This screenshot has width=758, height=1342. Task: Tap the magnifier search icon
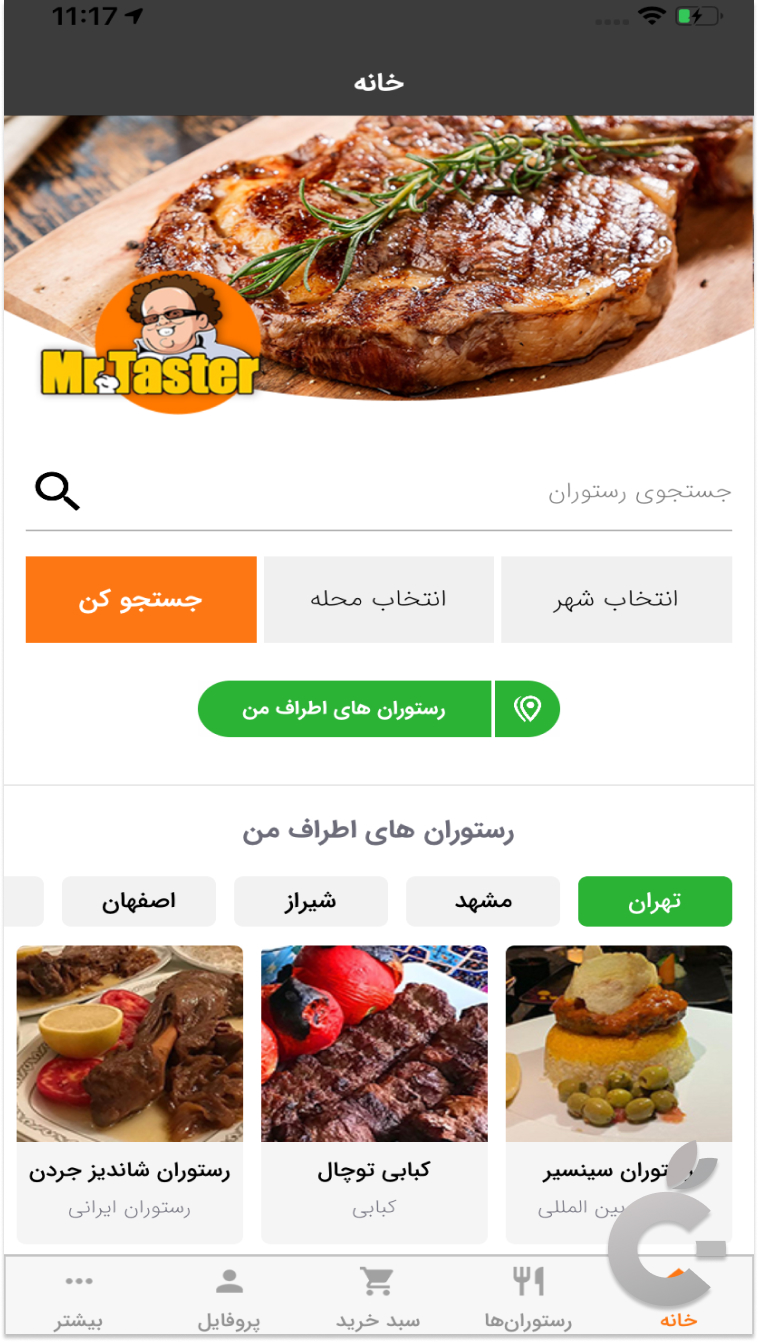(57, 491)
